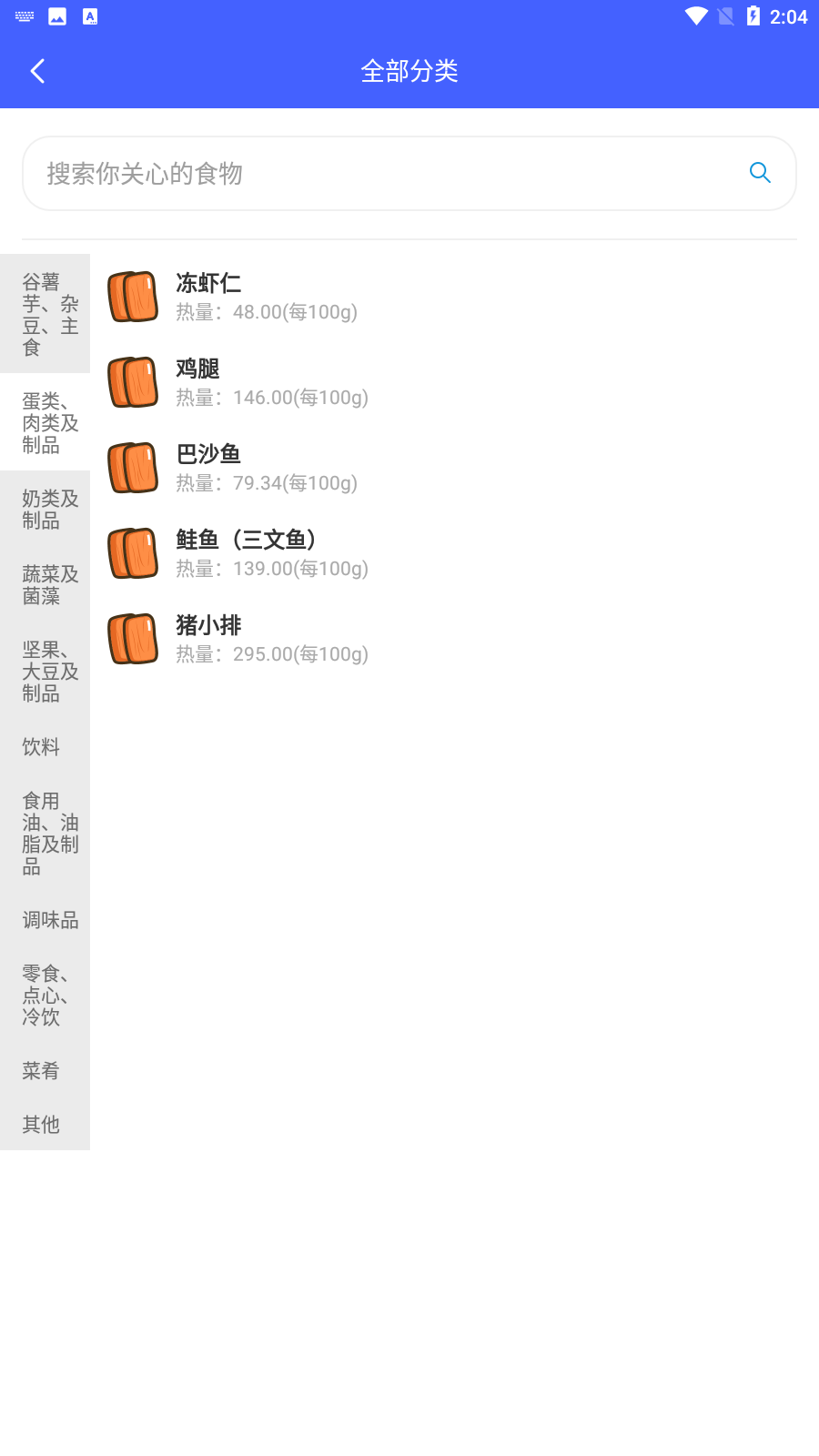Tap the keyboard icon in the status bar

tap(24, 15)
